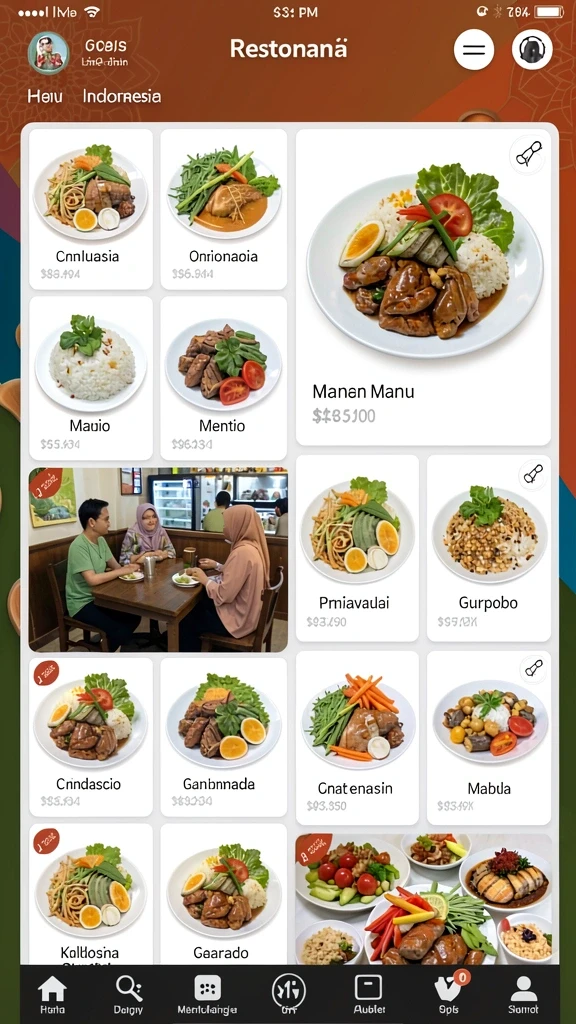Viewport: 576px width, 1024px height.
Task: Open the Cnatenasin dish card
Action: (357, 738)
